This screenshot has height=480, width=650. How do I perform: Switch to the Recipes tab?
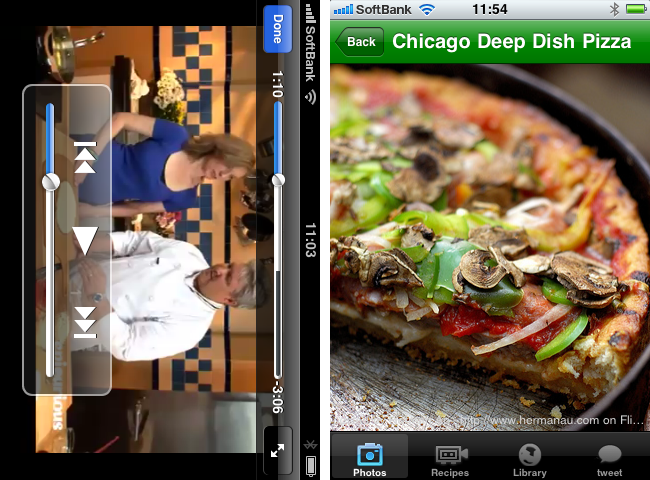click(450, 458)
